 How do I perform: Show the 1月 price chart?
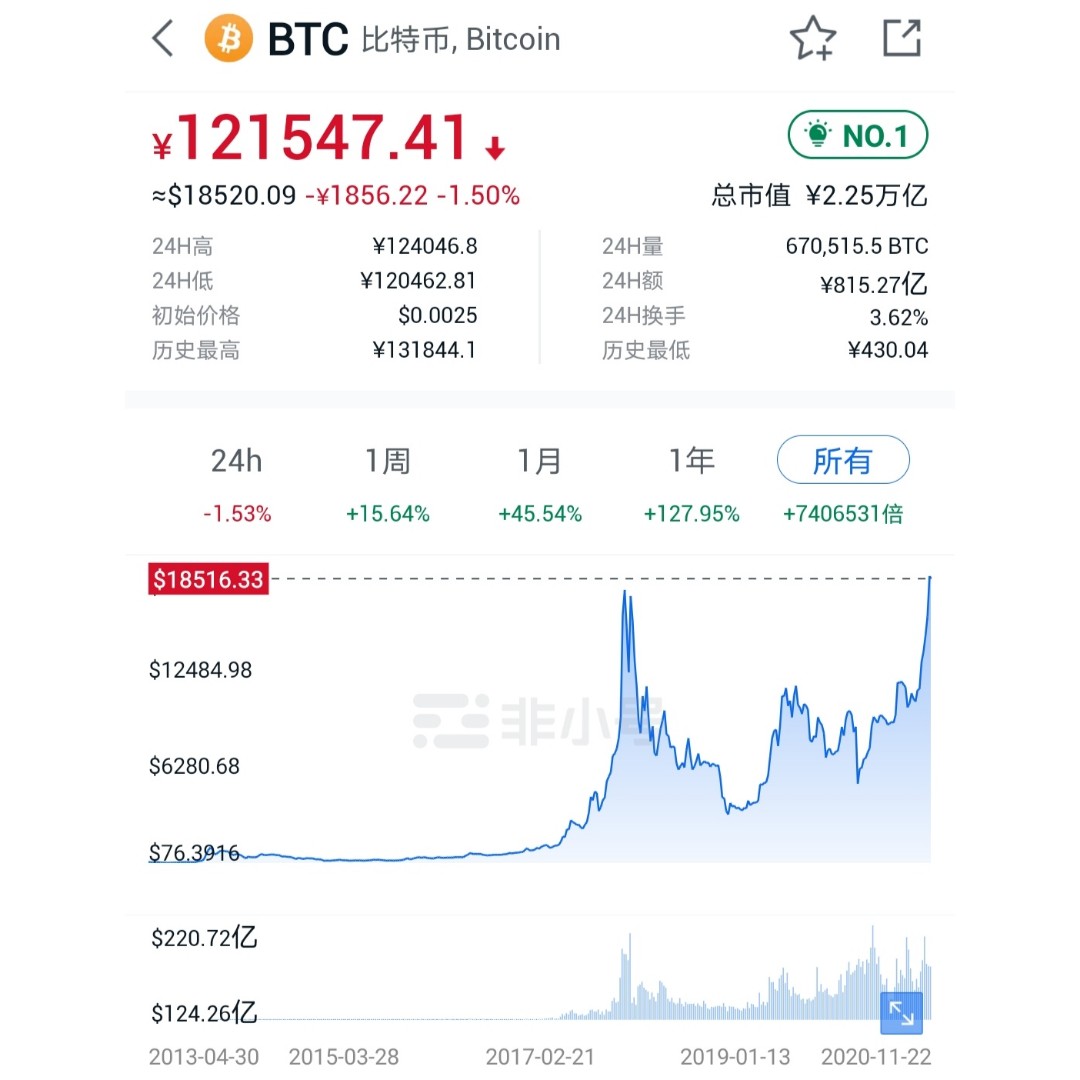coord(540,461)
